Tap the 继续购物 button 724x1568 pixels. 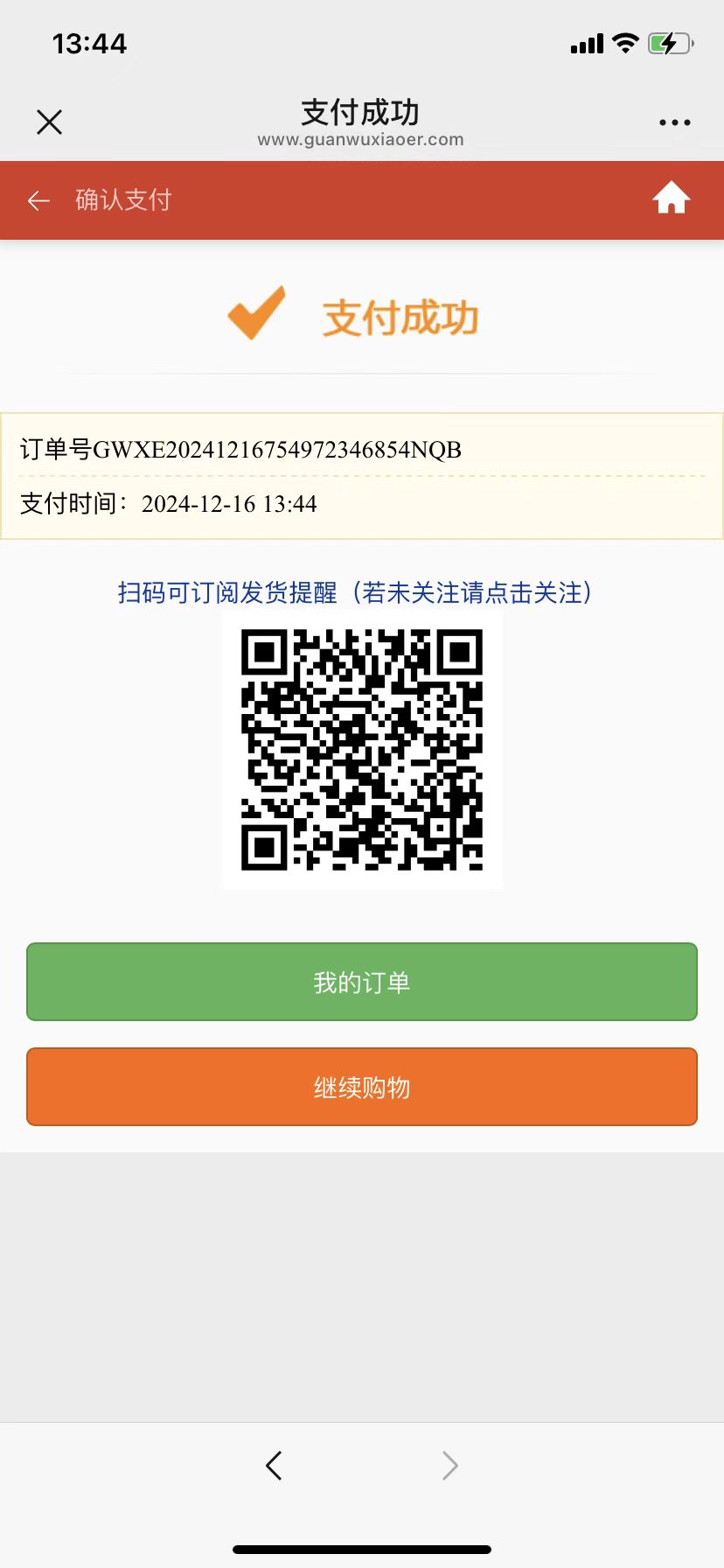coord(362,1087)
